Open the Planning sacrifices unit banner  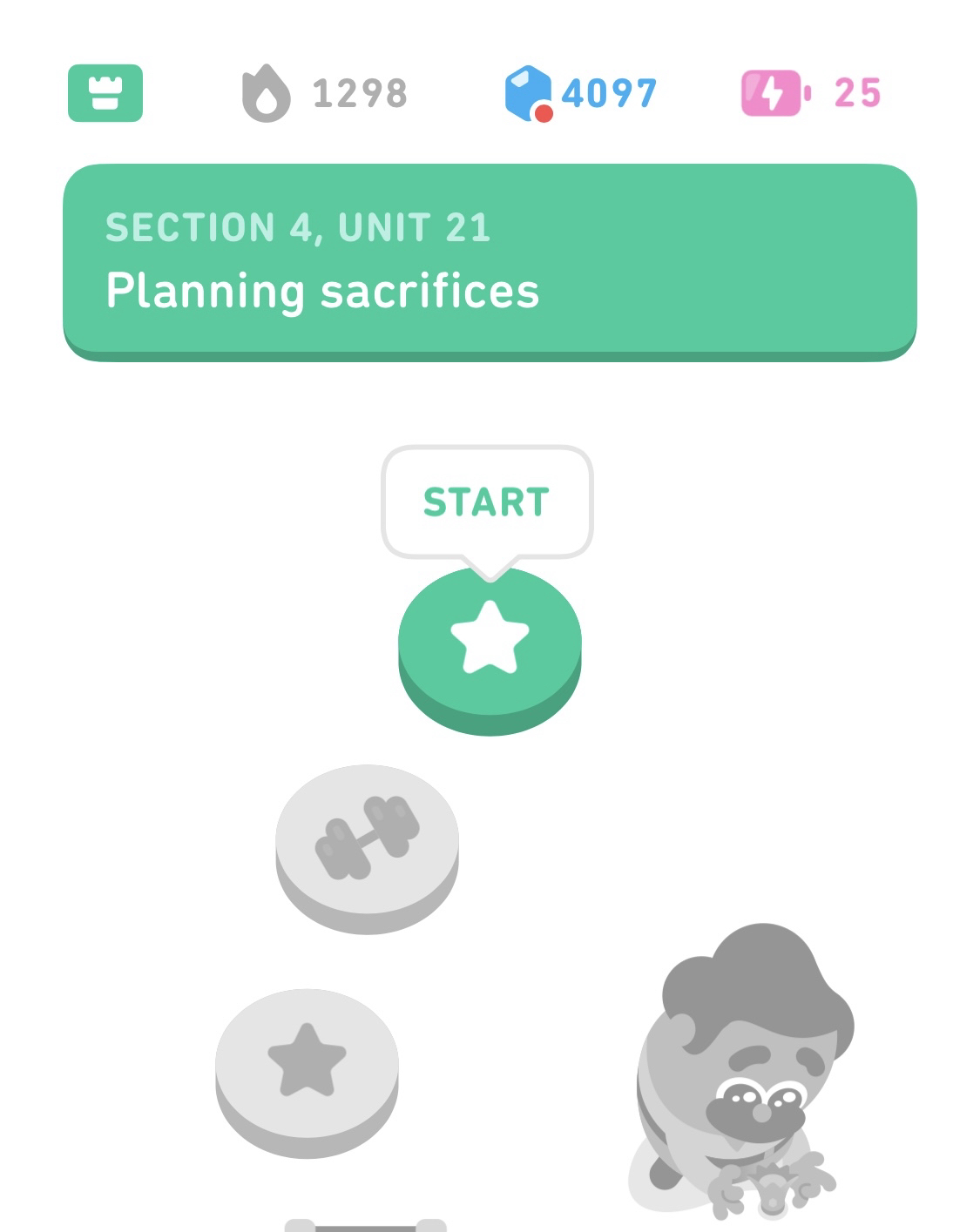click(490, 261)
